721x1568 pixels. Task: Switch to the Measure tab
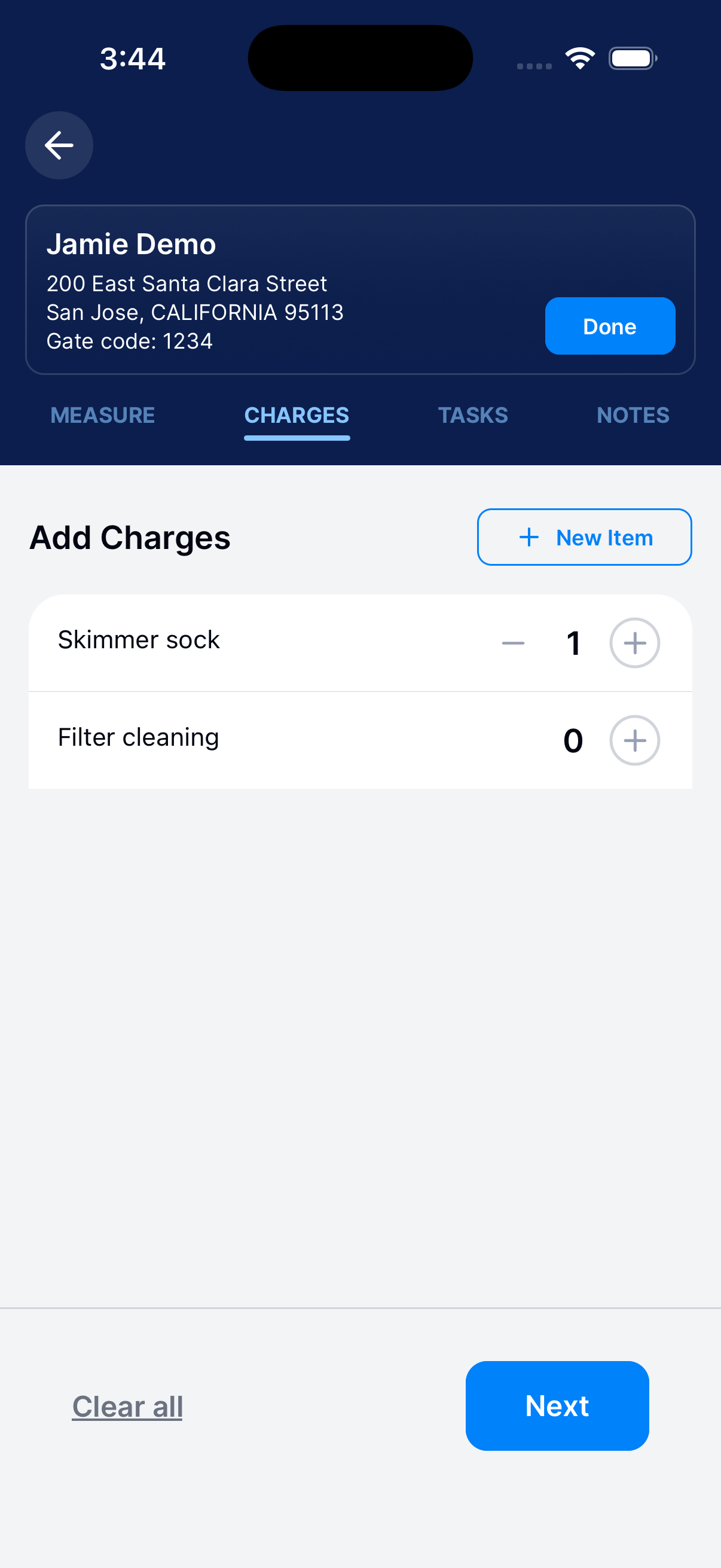pyautogui.click(x=103, y=415)
